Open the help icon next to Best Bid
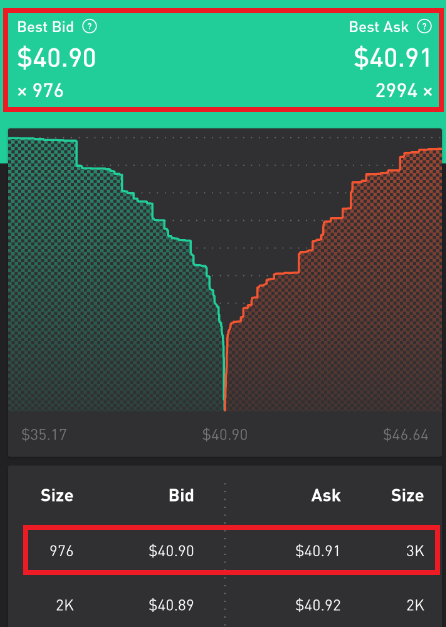This screenshot has height=627, width=446. [x=90, y=27]
